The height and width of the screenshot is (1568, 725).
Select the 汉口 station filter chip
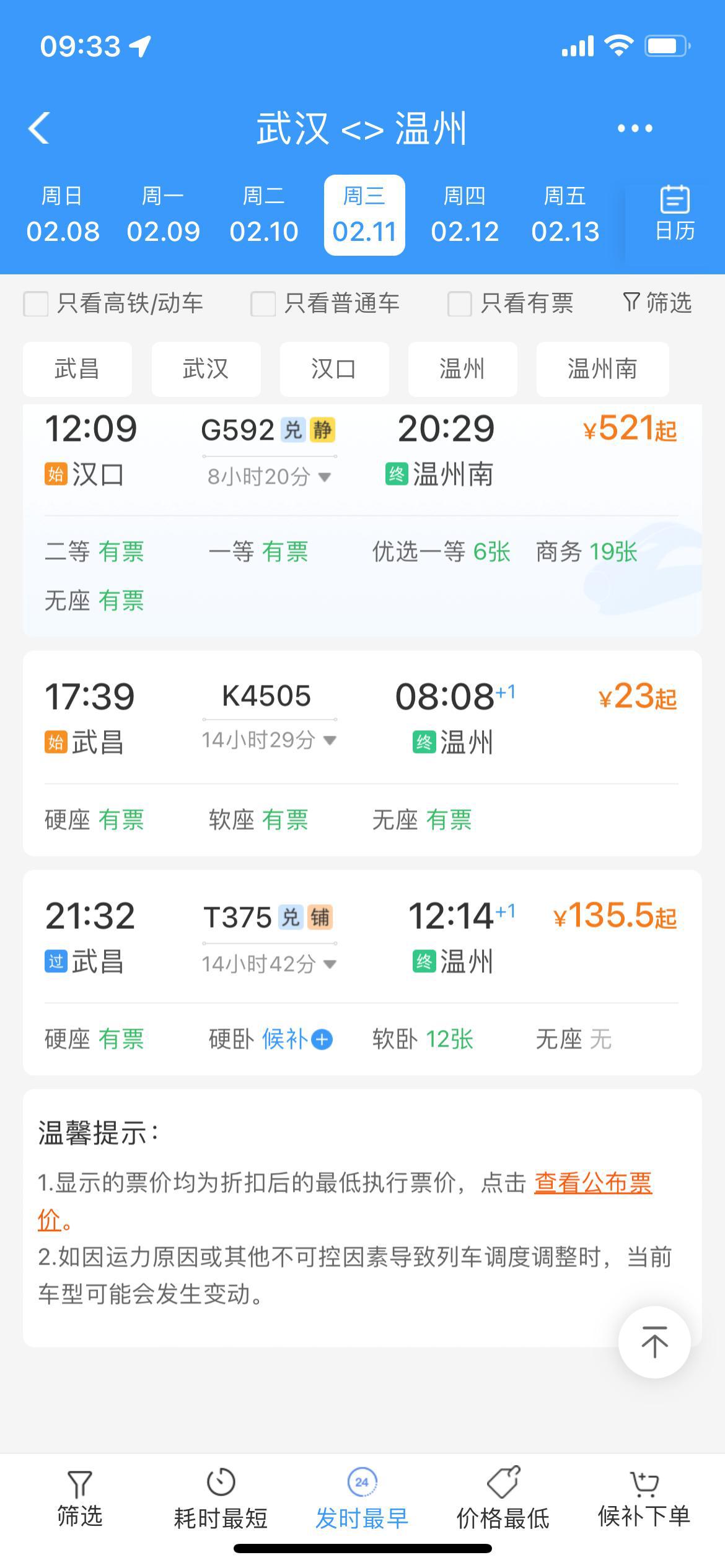[334, 368]
